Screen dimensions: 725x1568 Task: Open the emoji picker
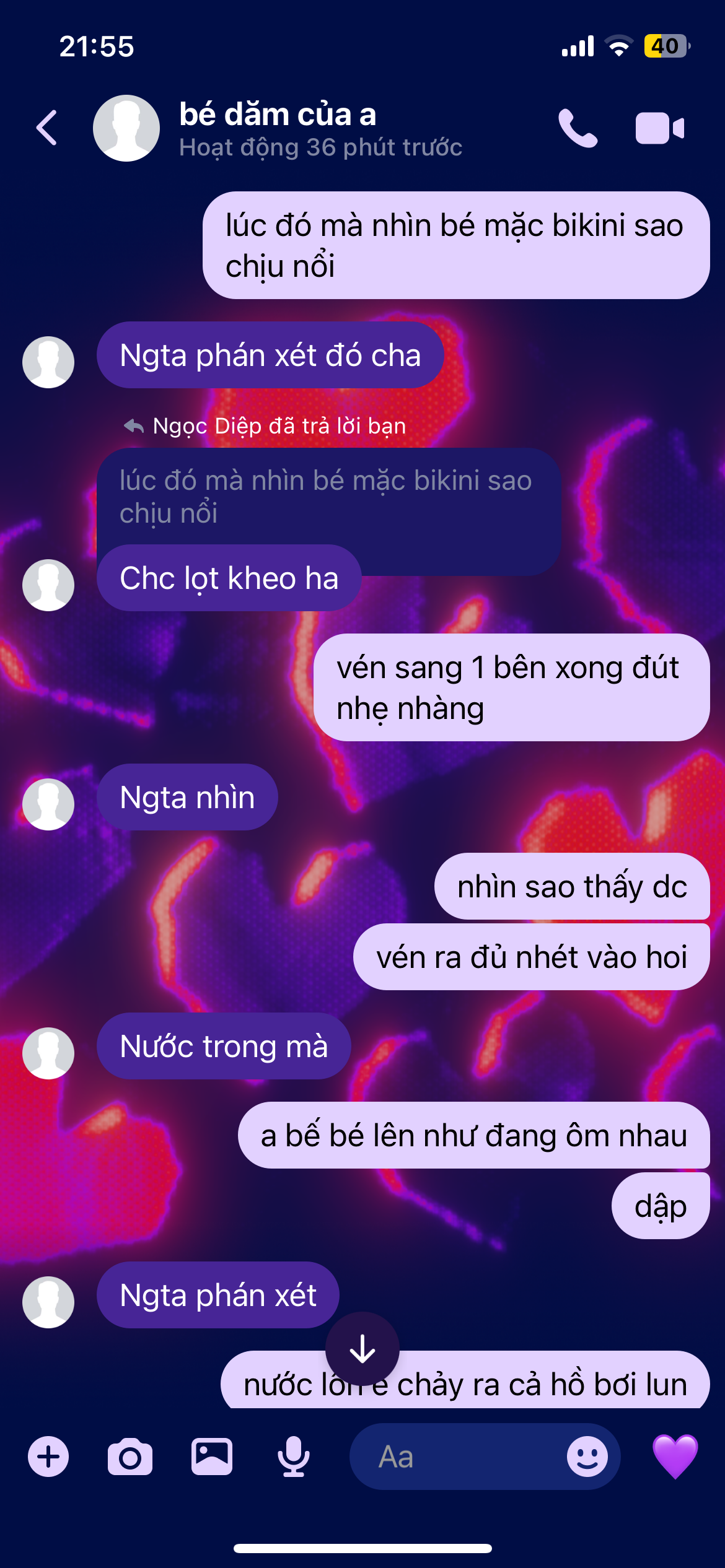(x=587, y=1457)
